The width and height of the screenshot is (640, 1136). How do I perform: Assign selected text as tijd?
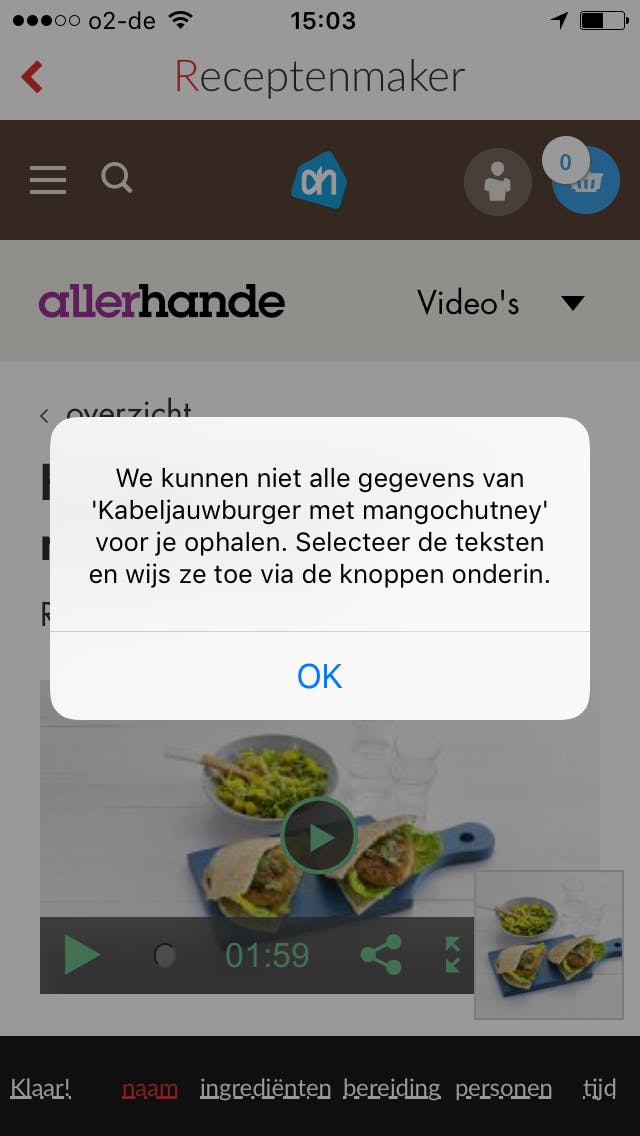[x=599, y=1088]
